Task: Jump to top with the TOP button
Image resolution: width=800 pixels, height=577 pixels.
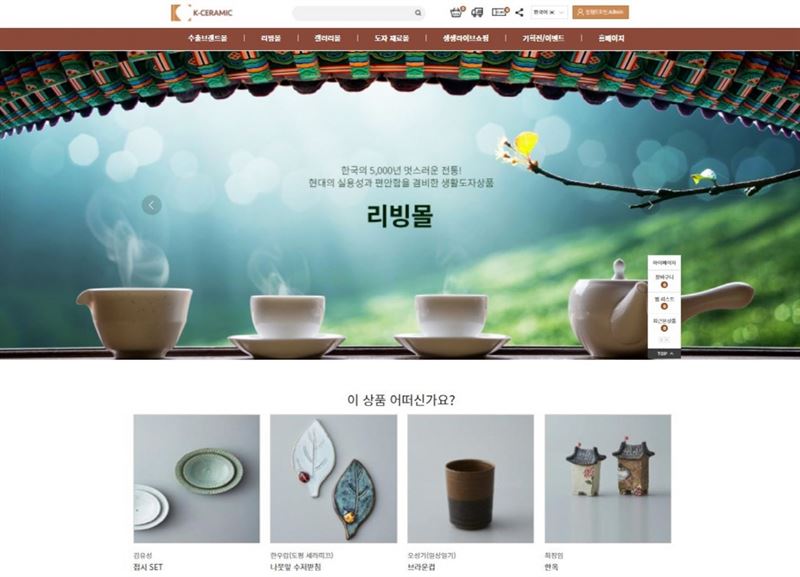Action: [x=664, y=353]
